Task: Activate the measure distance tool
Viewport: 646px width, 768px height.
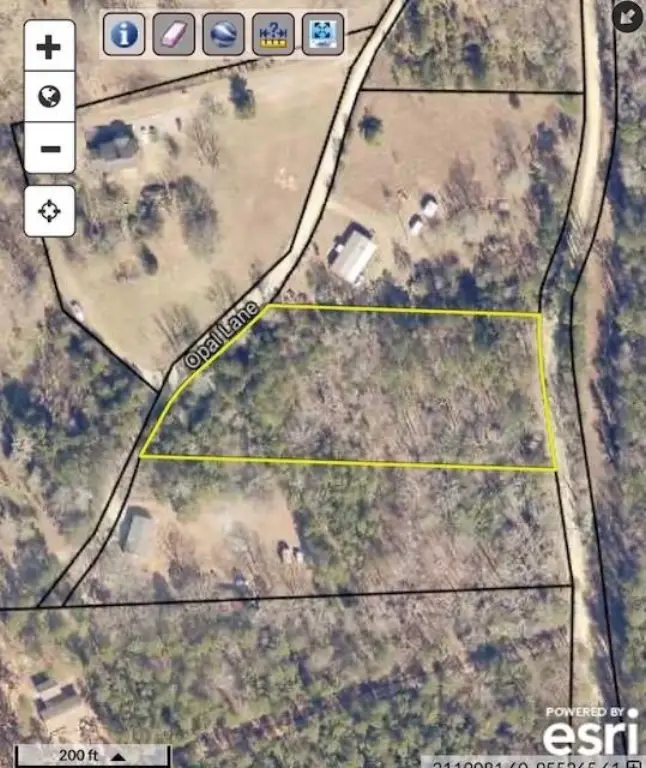Action: pos(272,34)
